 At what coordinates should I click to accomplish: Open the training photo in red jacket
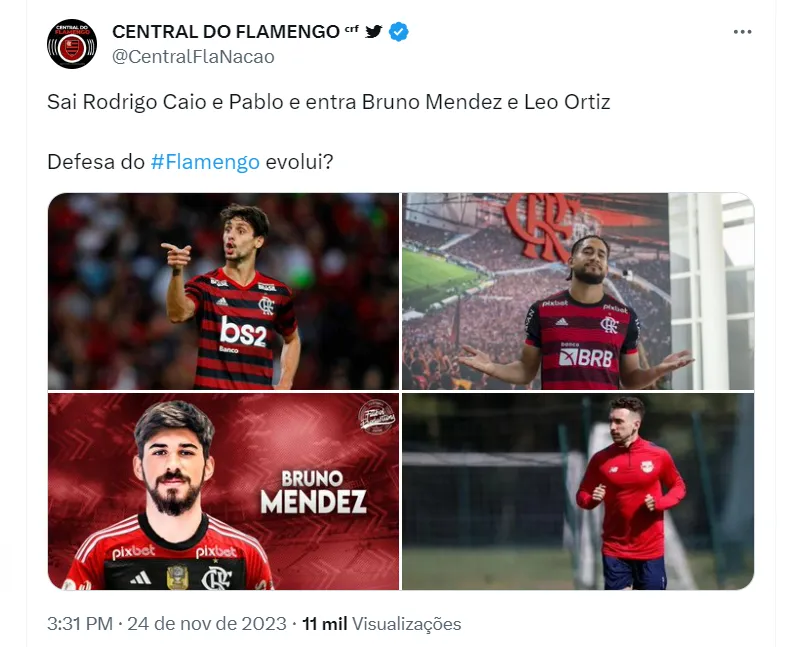click(577, 491)
